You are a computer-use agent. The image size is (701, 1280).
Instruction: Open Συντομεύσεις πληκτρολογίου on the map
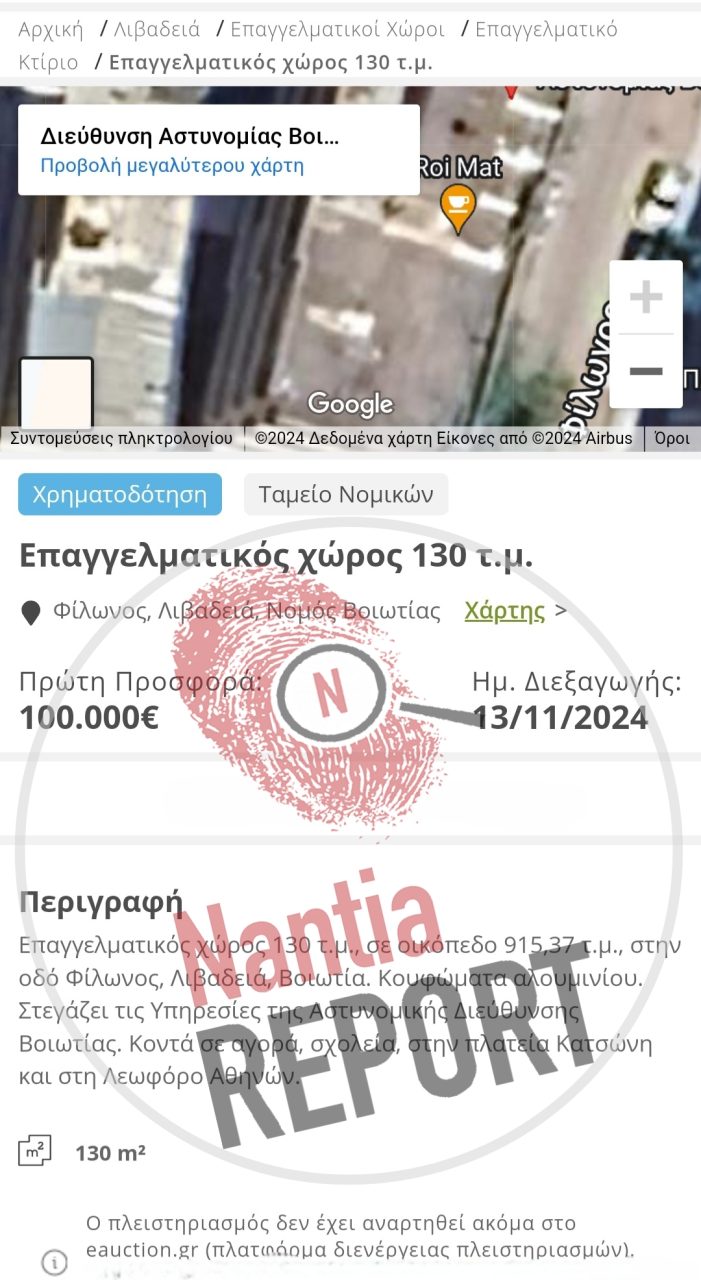click(x=121, y=438)
